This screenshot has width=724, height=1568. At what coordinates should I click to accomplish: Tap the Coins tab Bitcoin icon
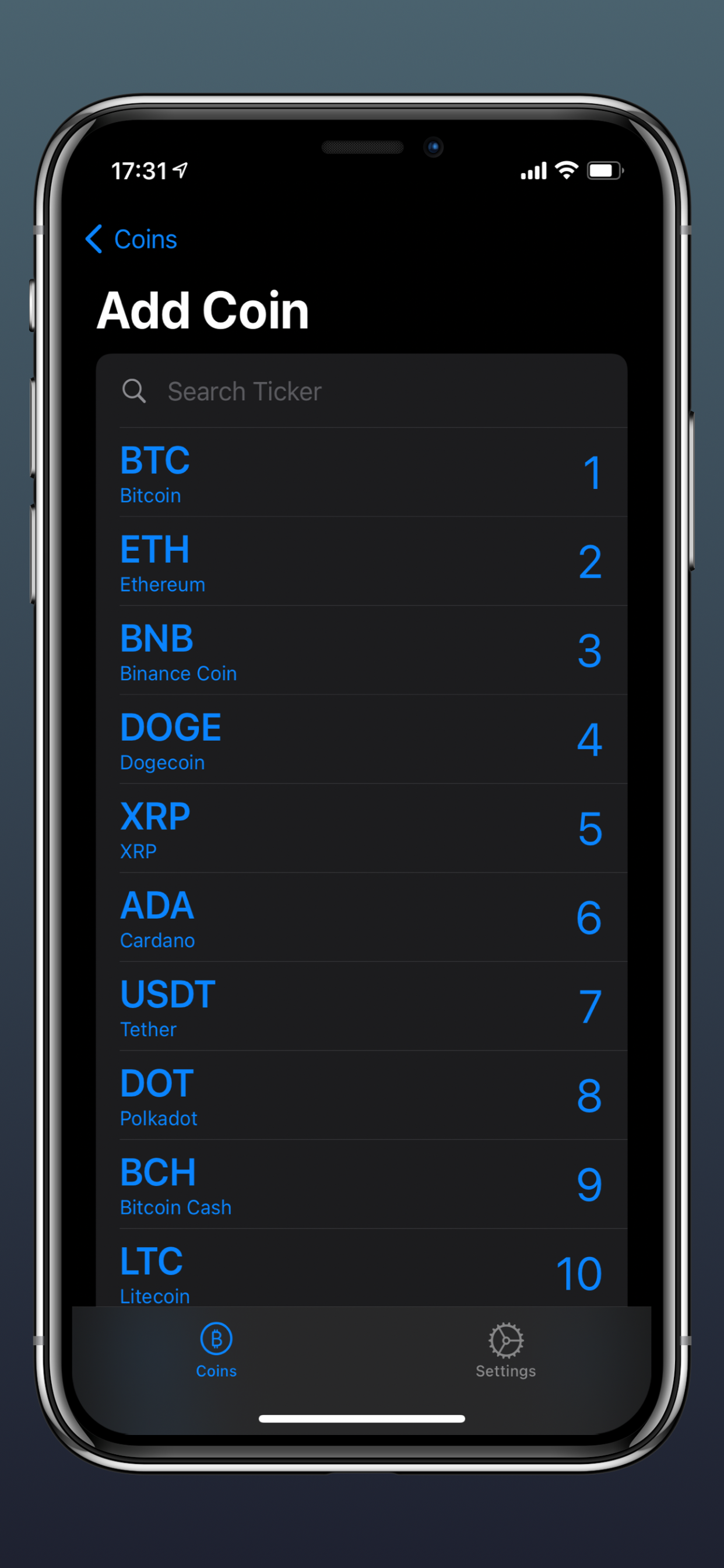tap(216, 1340)
